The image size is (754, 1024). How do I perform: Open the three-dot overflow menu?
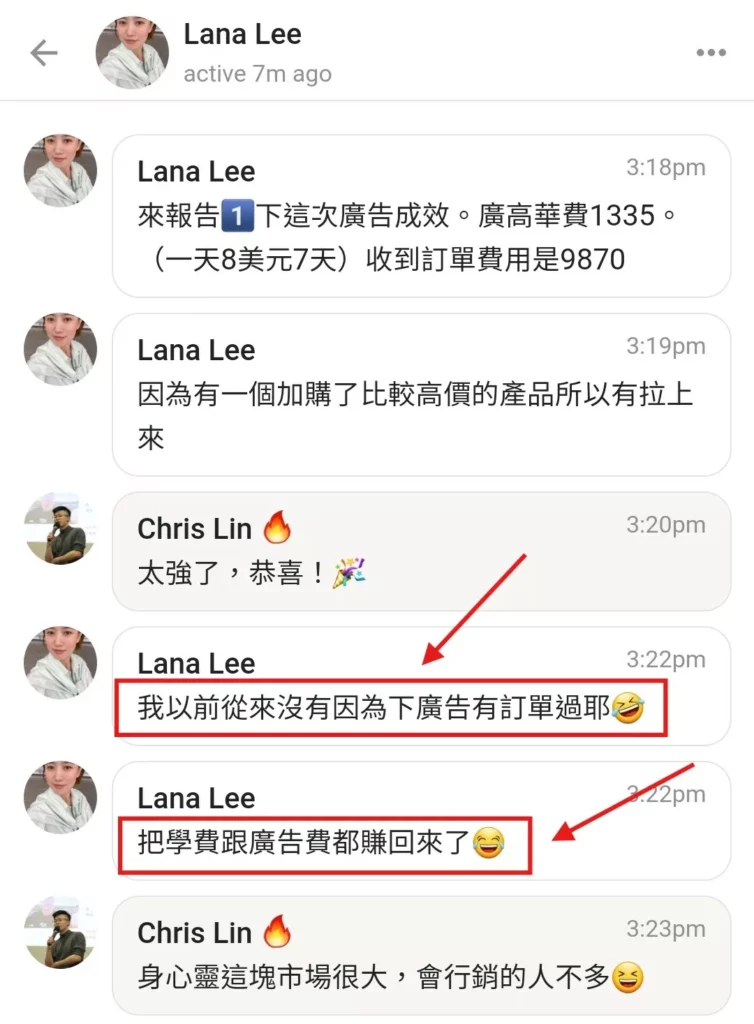711,53
